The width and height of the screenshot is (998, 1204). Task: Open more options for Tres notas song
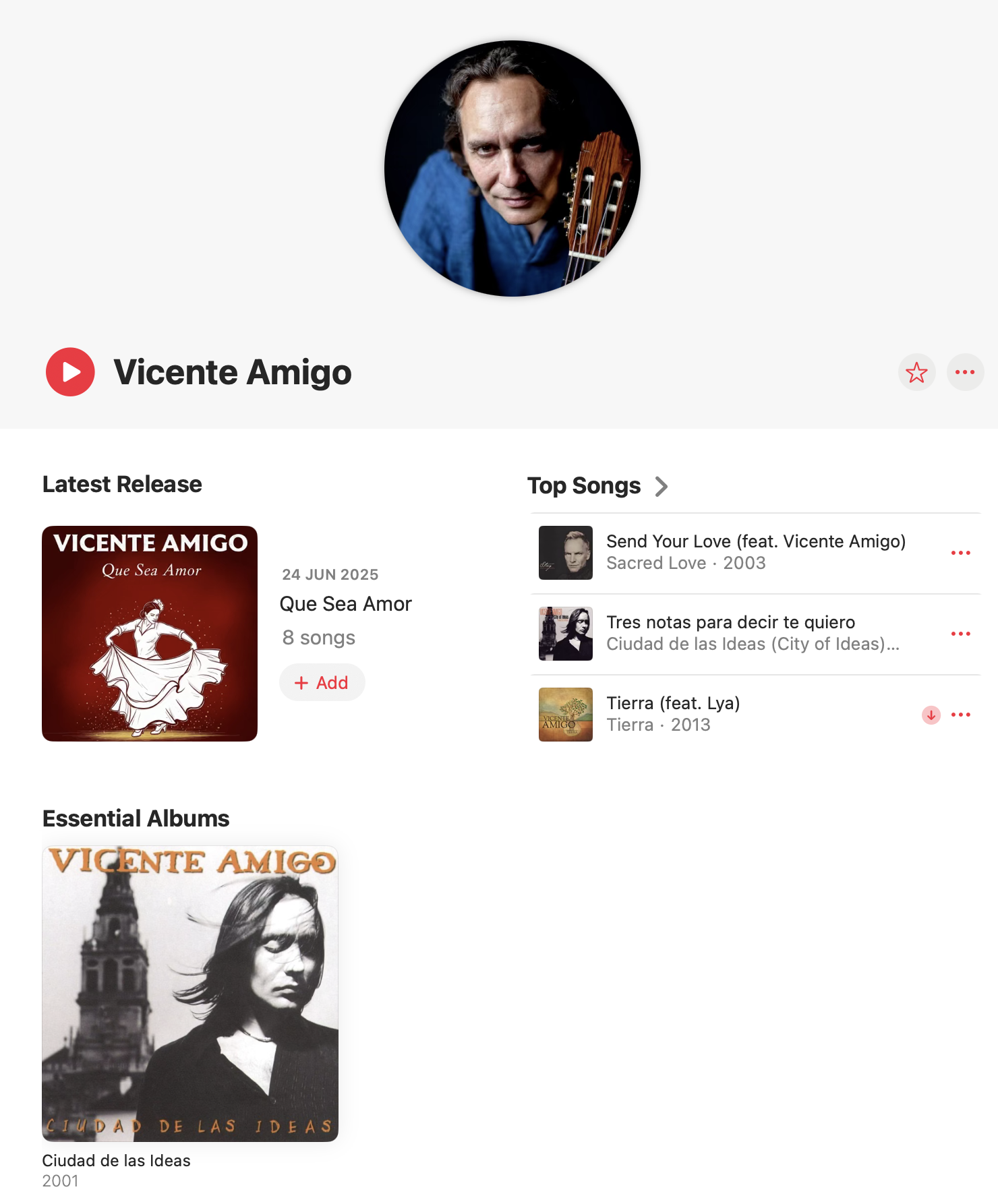tap(960, 634)
